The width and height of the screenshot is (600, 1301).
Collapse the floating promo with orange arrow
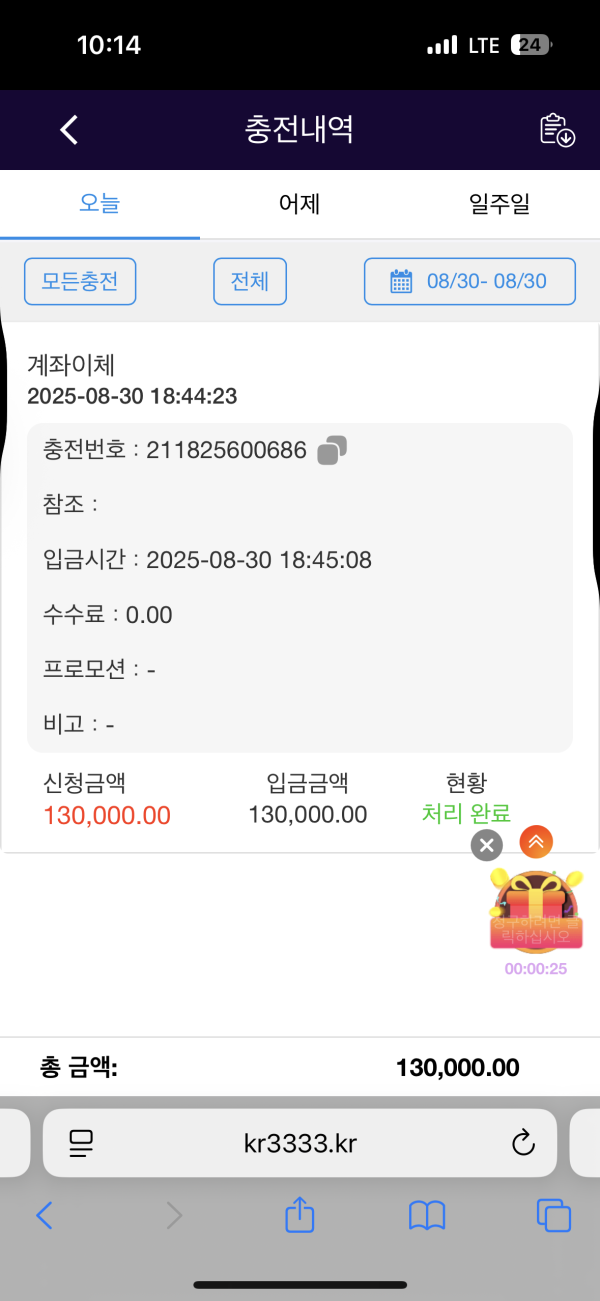[x=536, y=841]
